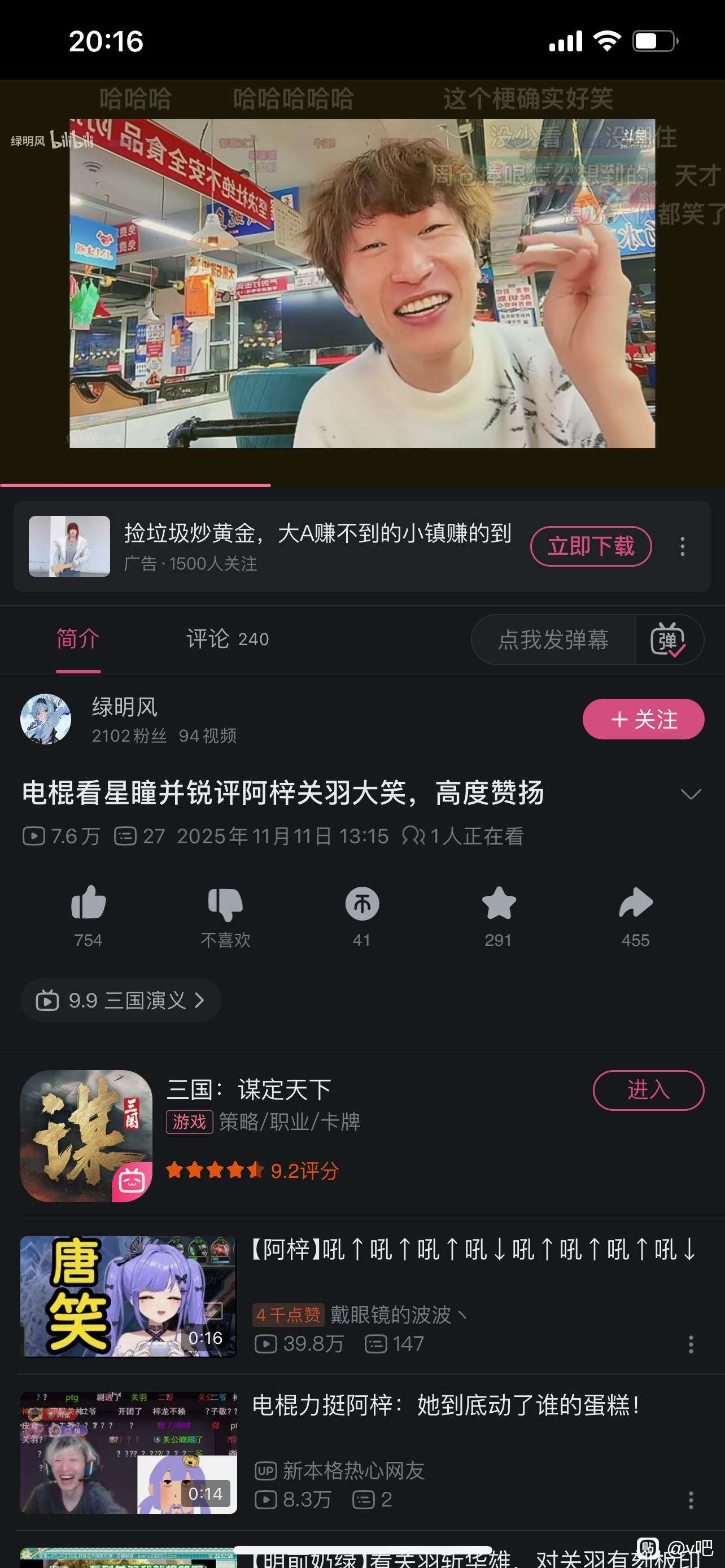Image resolution: width=725 pixels, height=1568 pixels.
Task: Open more options for 电棍力挺阿梓 video
Action: [x=691, y=1500]
